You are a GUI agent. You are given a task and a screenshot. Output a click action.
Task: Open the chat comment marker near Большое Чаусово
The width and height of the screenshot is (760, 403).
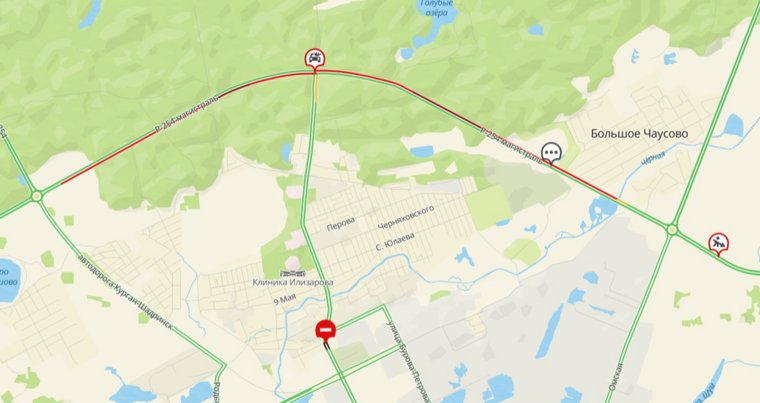tap(552, 152)
